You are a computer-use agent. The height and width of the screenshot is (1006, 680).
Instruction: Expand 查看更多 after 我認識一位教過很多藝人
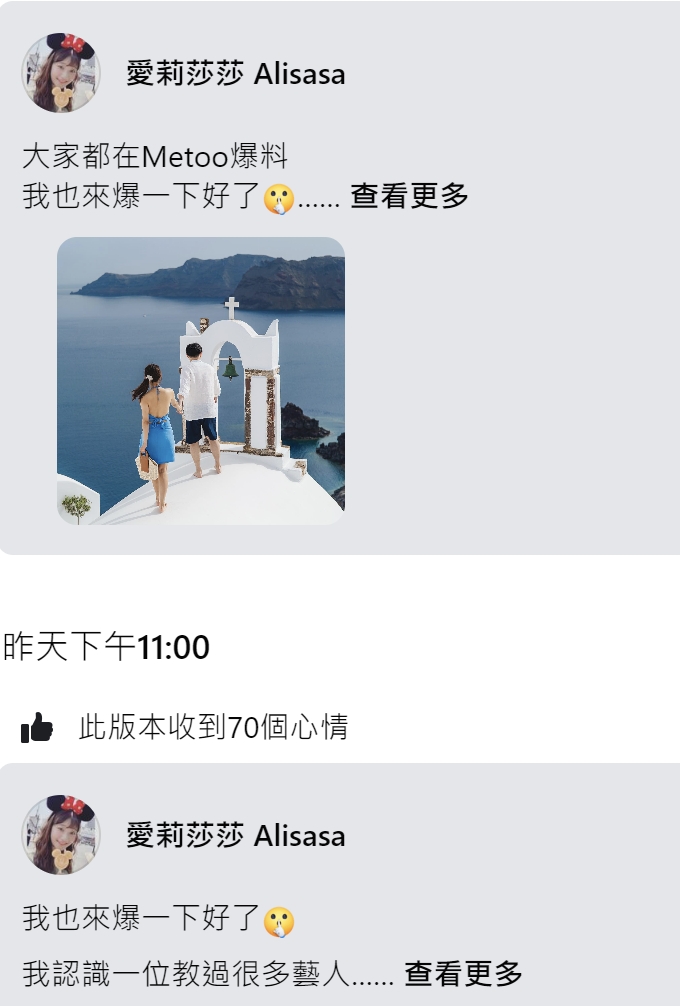[x=463, y=973]
